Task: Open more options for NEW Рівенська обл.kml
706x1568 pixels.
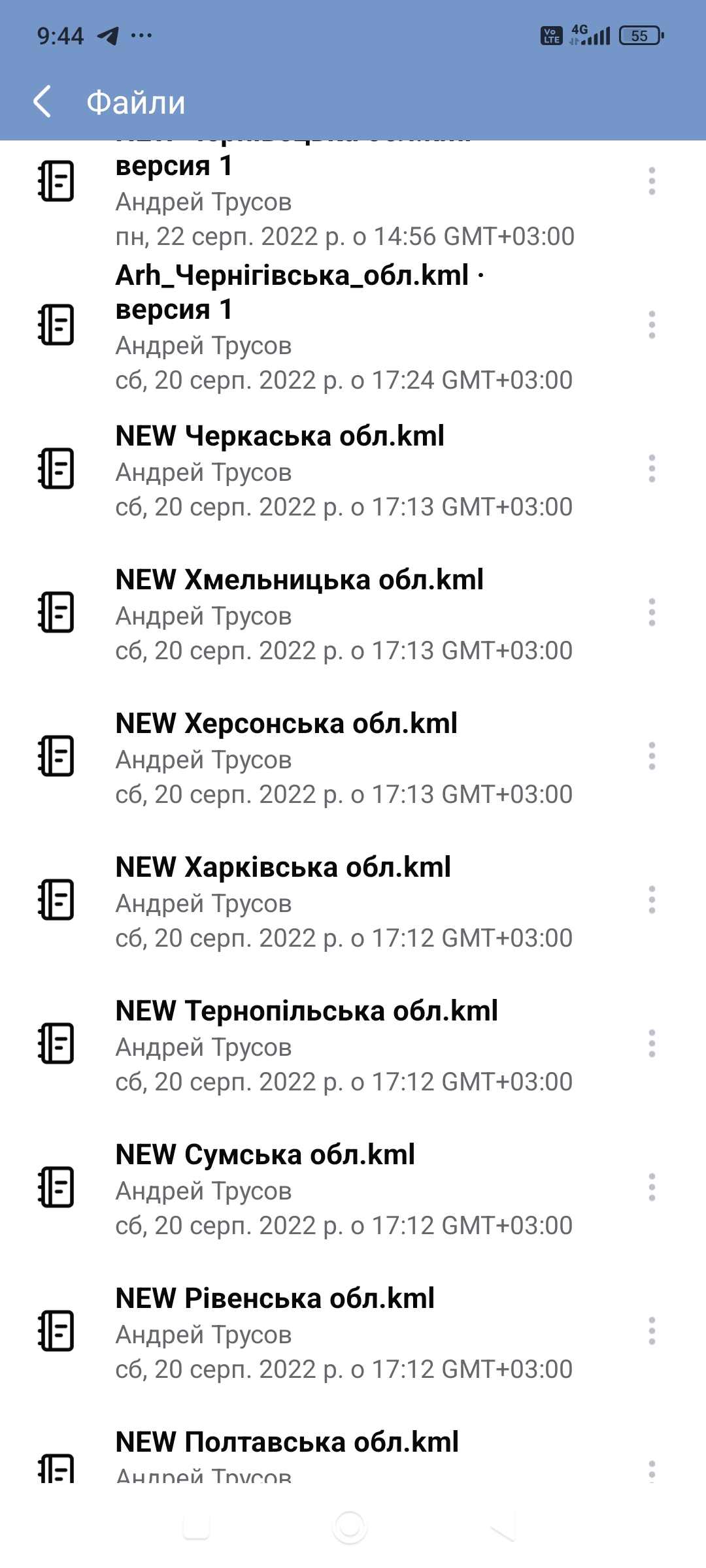Action: [652, 1331]
